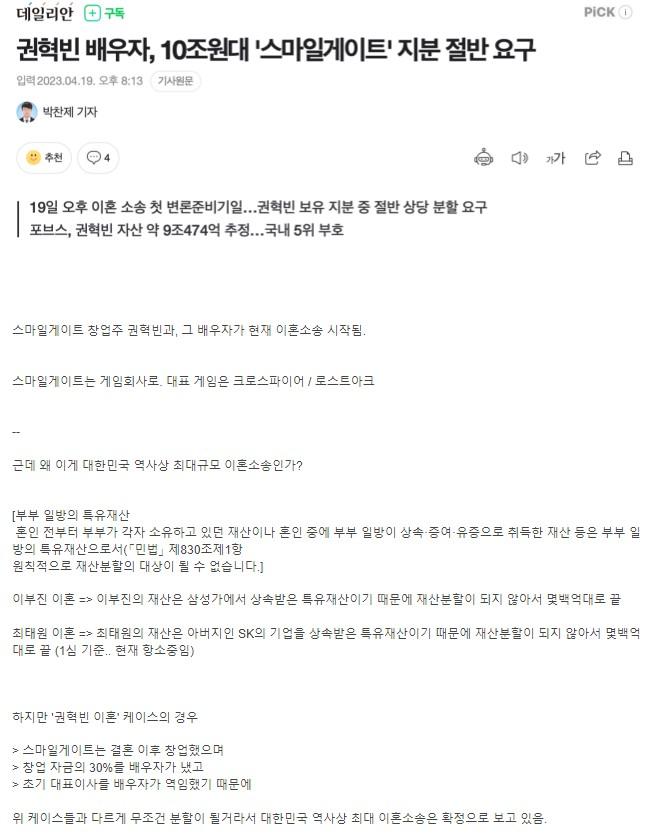Open the PiCK info icon
651x836 pixels.
[626, 13]
